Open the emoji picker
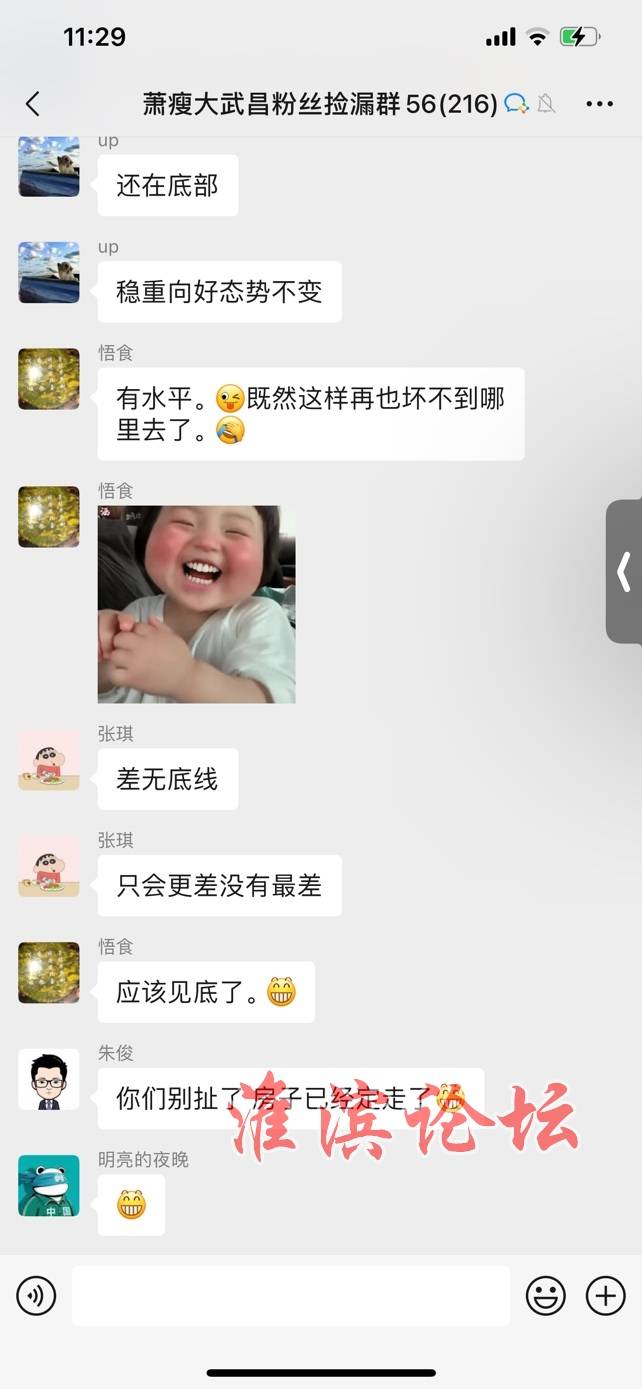The height and width of the screenshot is (1389, 642). click(545, 1296)
